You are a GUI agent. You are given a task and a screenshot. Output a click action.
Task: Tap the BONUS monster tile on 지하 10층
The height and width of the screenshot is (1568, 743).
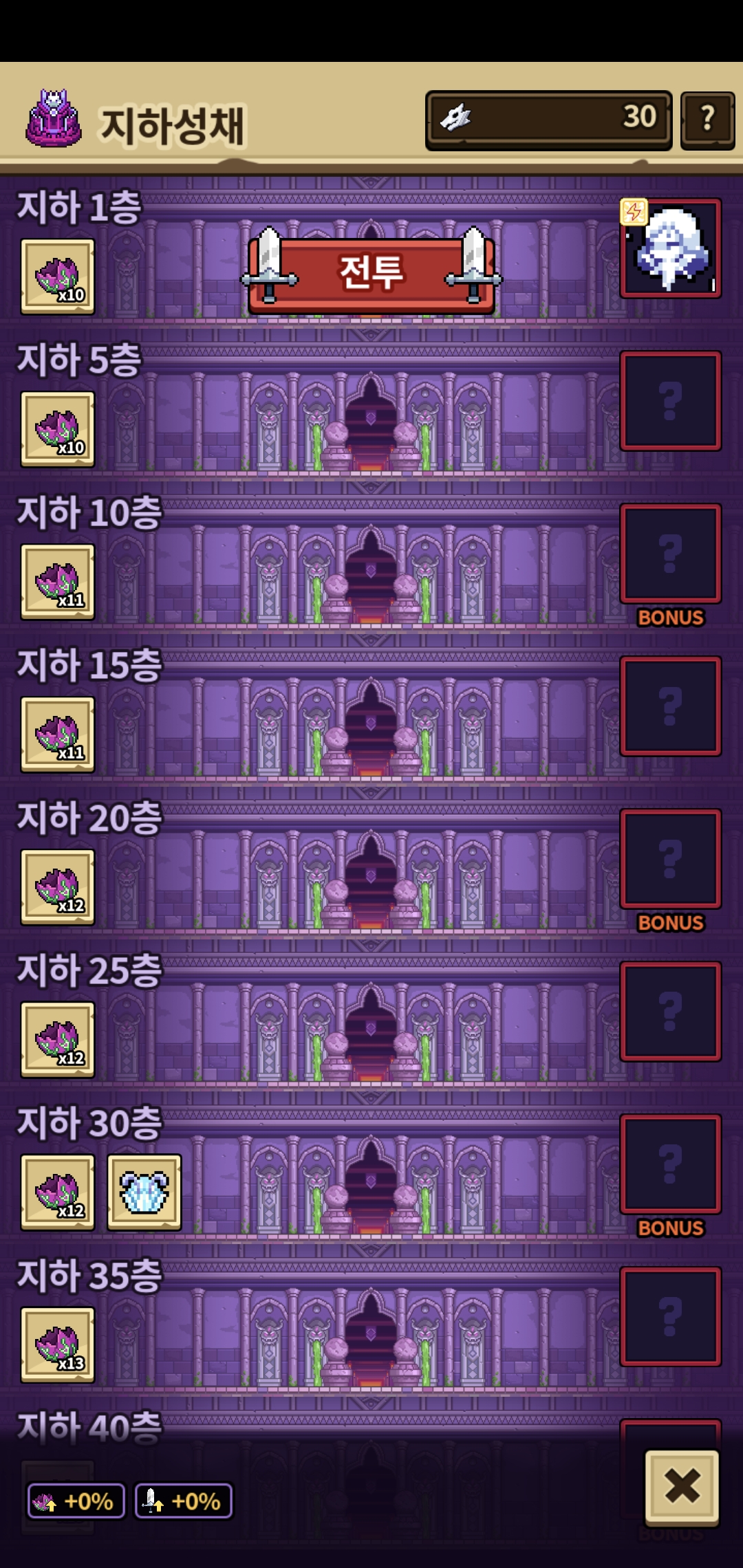click(x=671, y=554)
